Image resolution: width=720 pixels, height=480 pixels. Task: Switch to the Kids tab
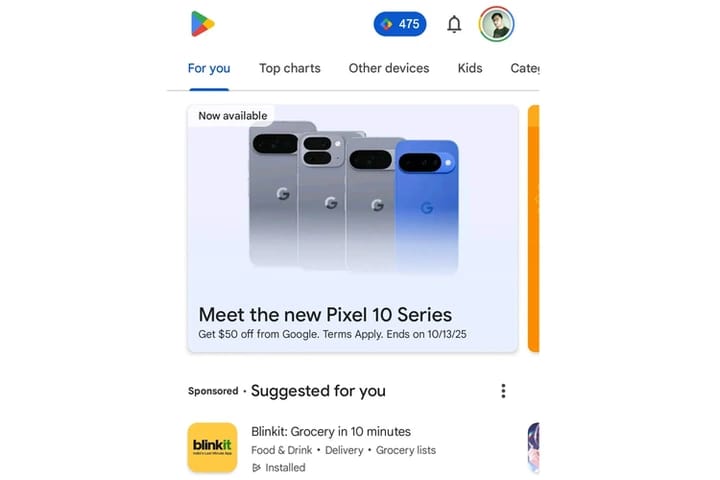[470, 68]
